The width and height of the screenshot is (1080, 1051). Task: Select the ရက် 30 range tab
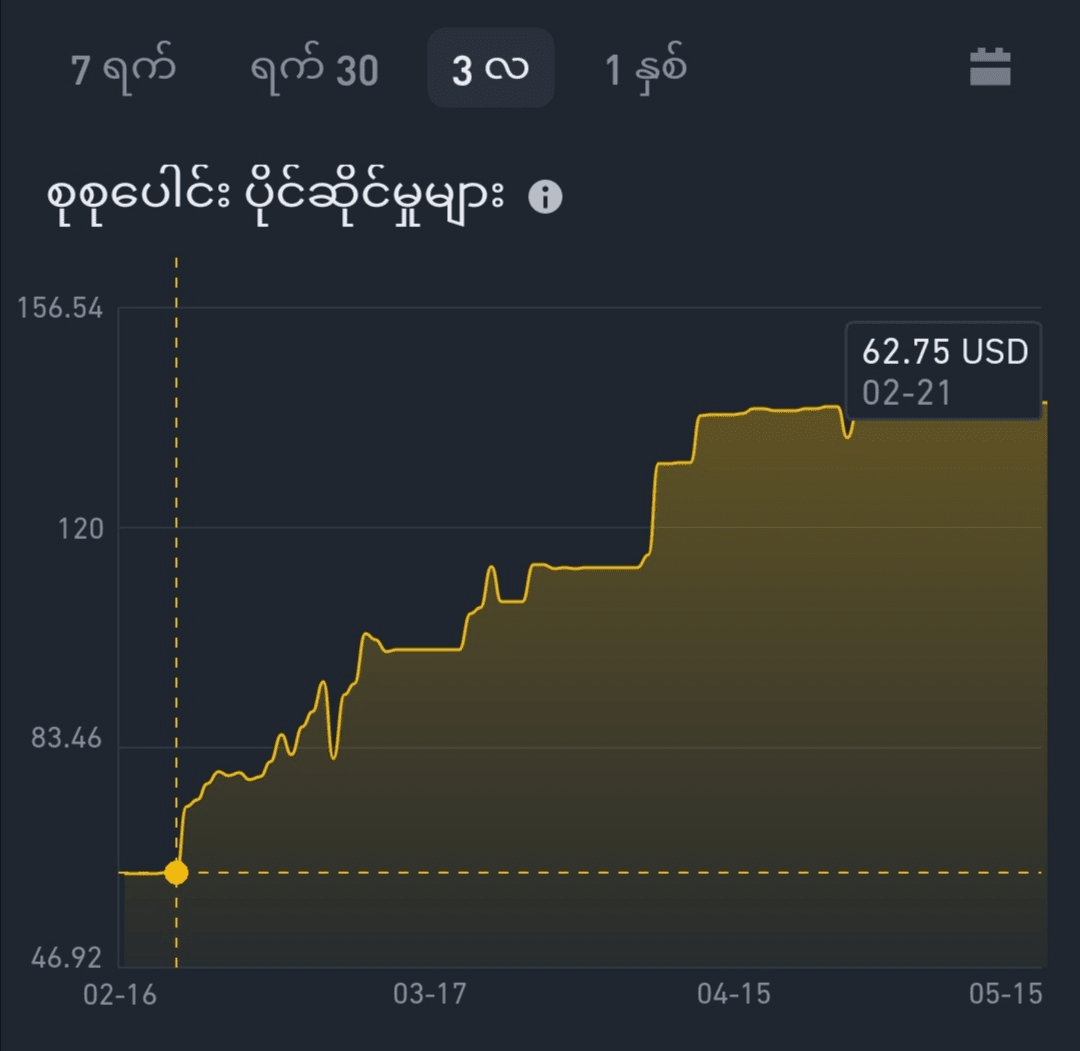314,70
